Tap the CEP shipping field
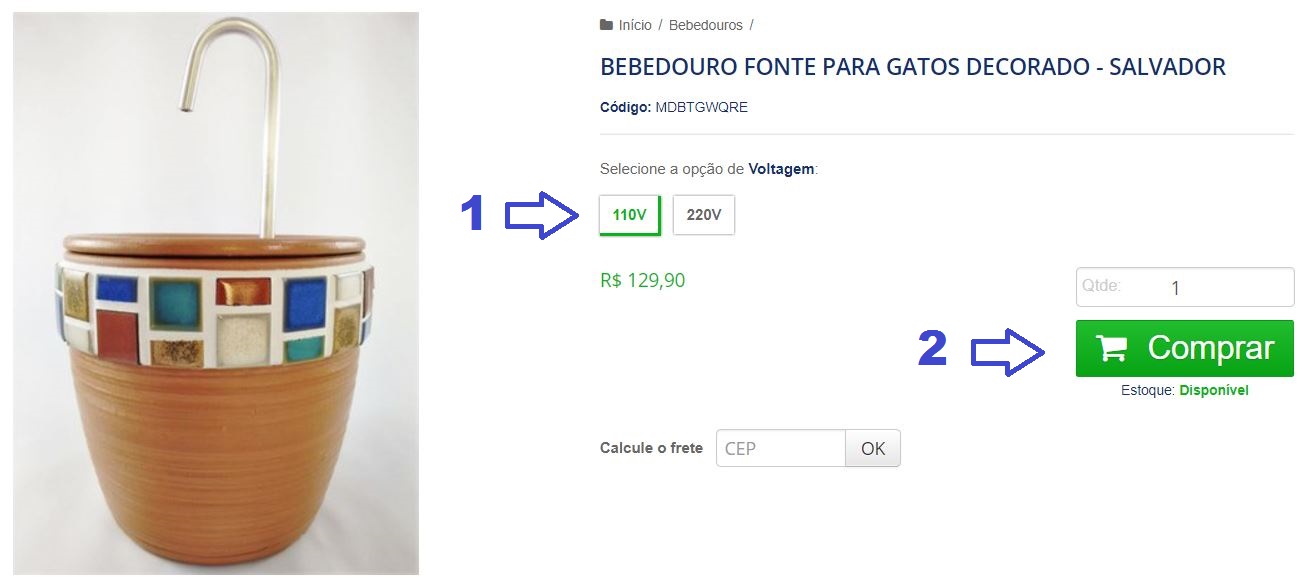Image resolution: width=1309 pixels, height=587 pixels. 781,449
